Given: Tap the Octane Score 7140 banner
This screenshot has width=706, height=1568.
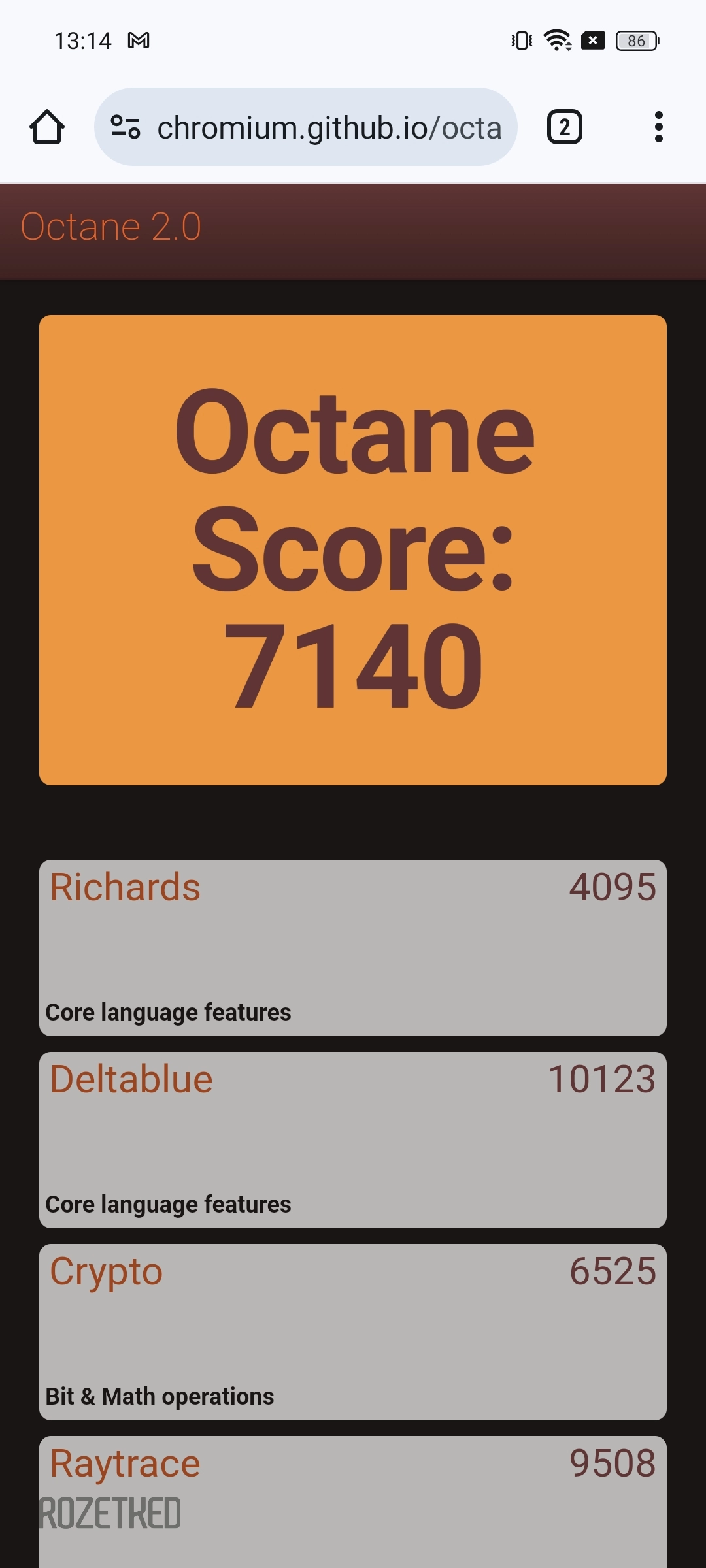Looking at the screenshot, I should click(x=353, y=550).
